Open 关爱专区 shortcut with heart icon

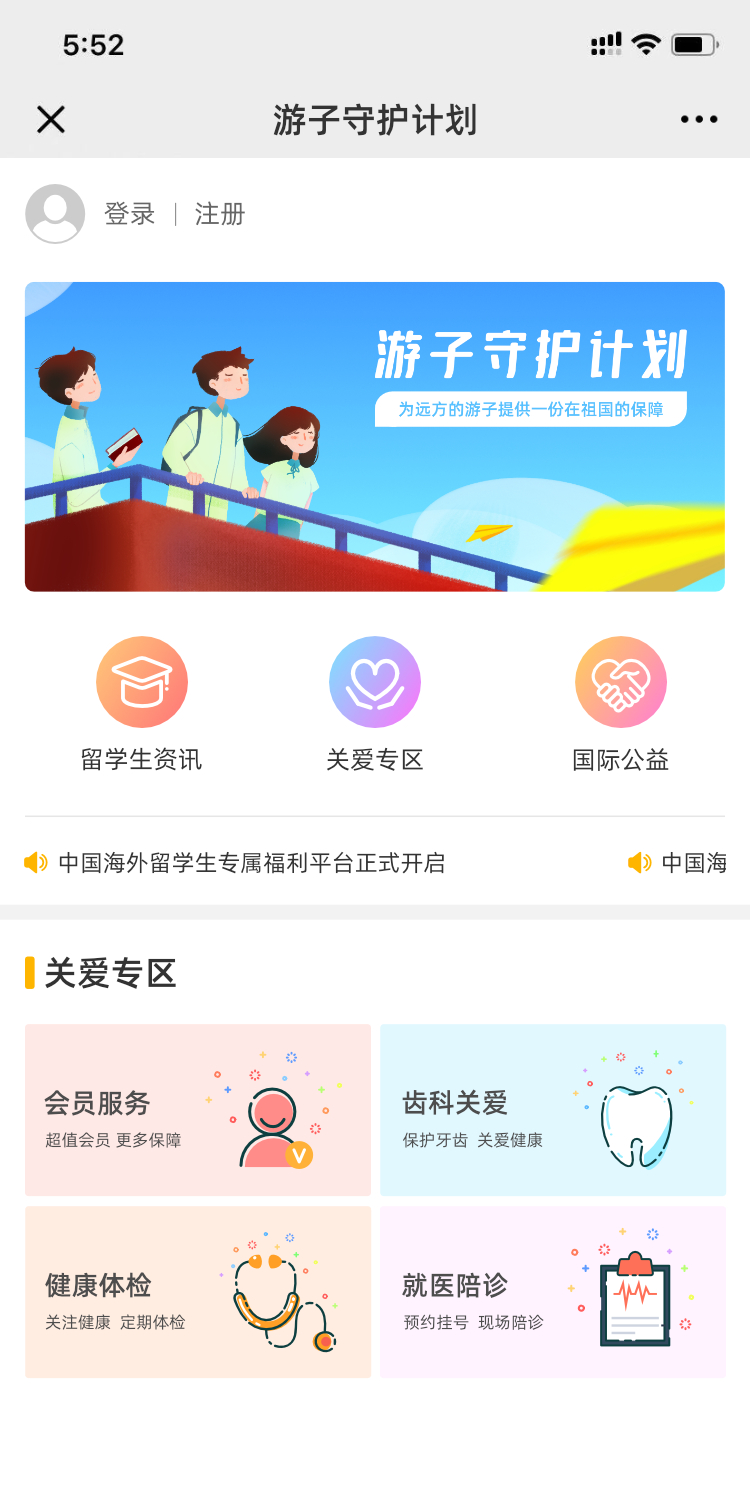pos(375,705)
